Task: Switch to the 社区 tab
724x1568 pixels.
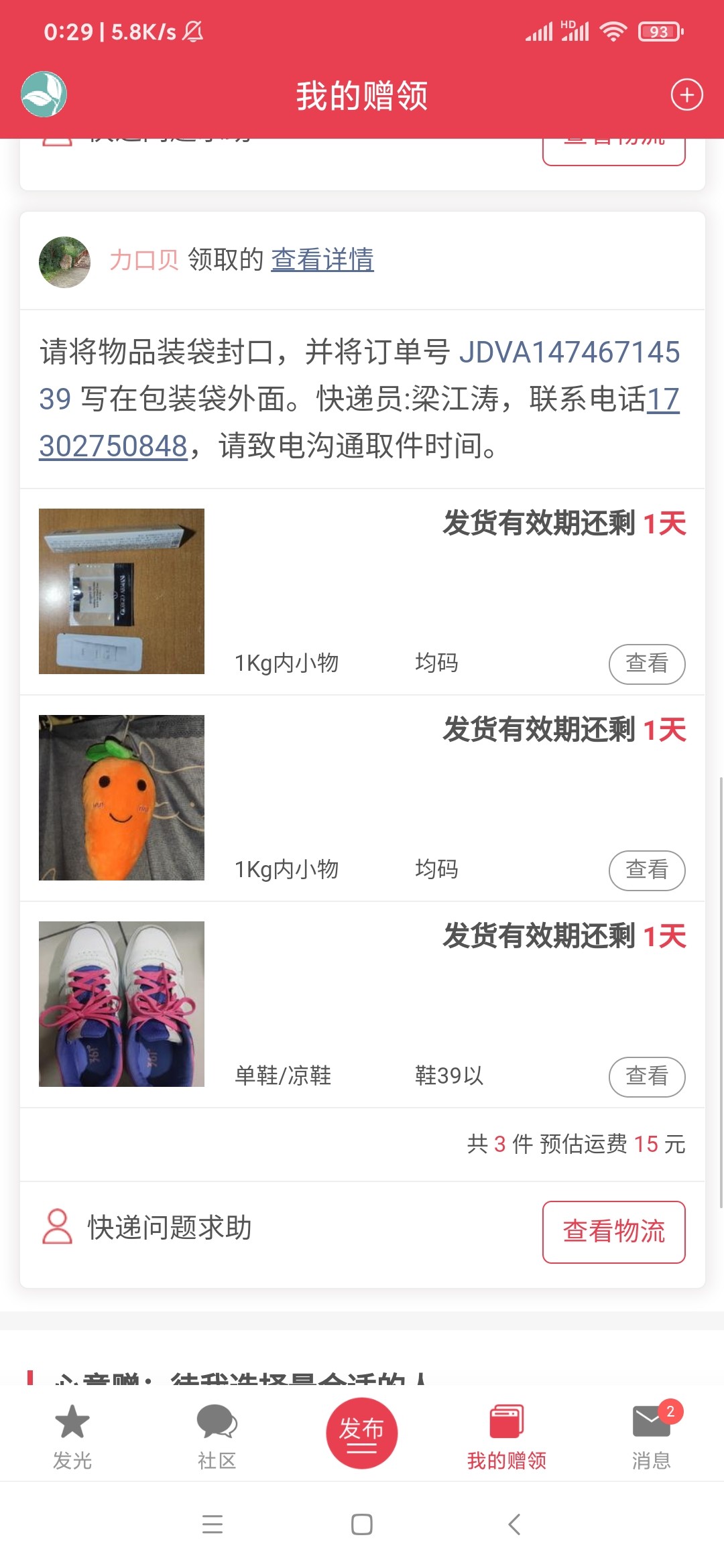Action: [x=217, y=1437]
